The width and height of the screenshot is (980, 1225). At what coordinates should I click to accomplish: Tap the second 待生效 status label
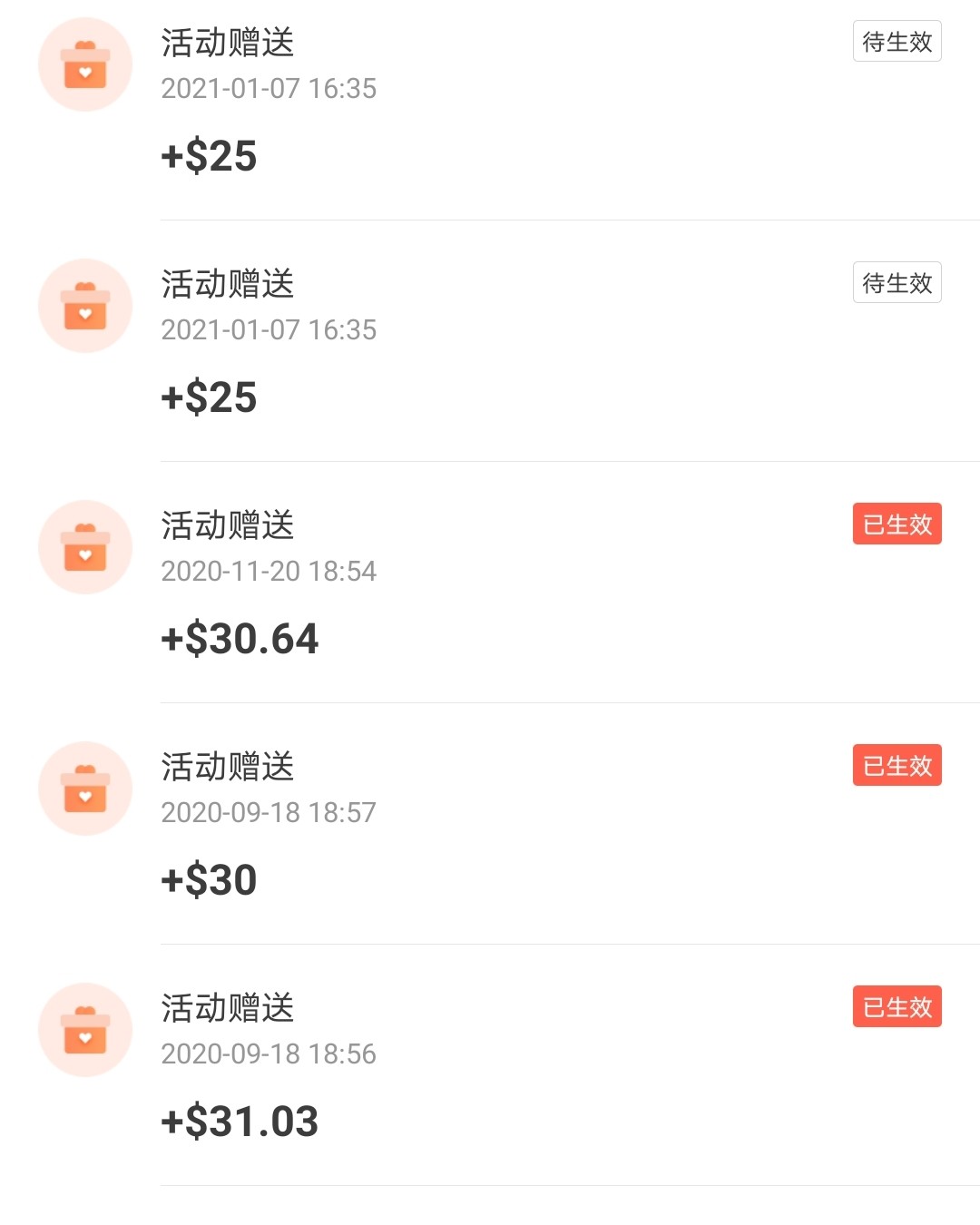(x=897, y=283)
